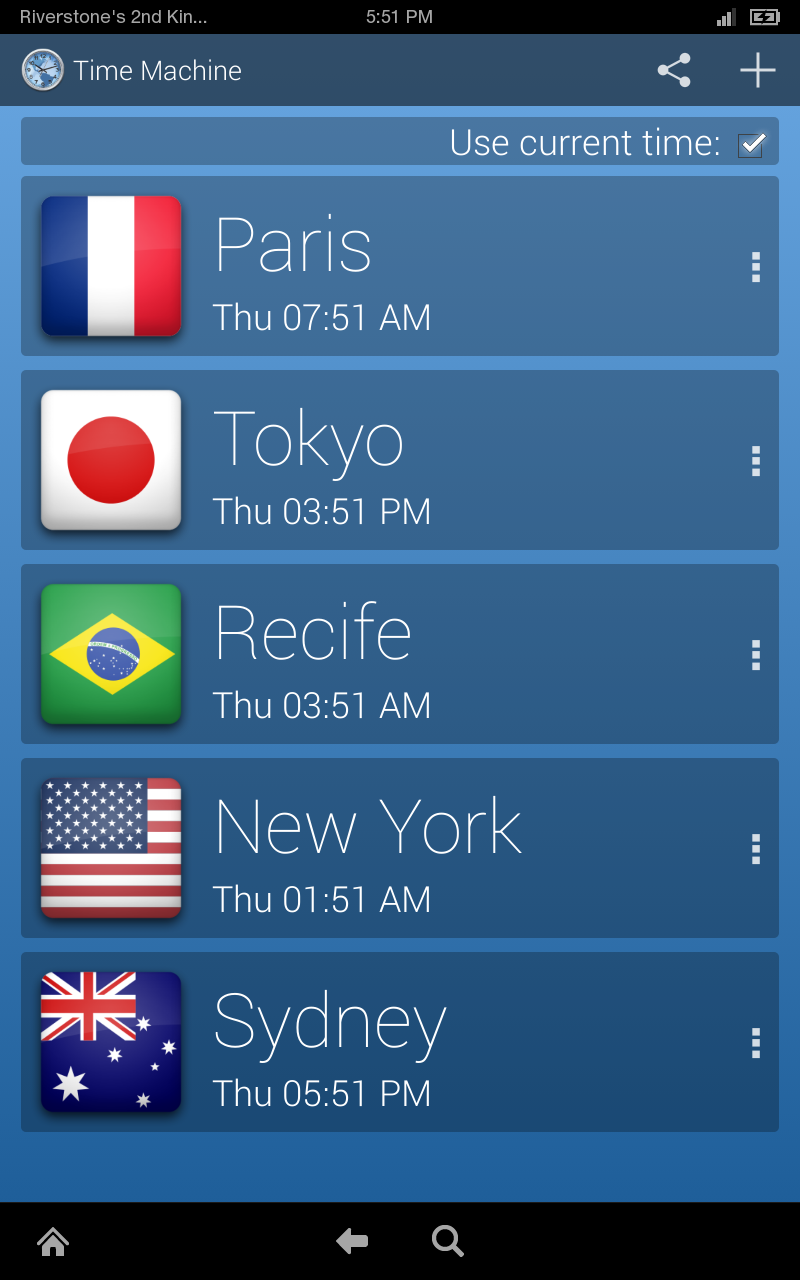The image size is (800, 1280).
Task: Open the overflow menu for Tokyo
Action: pyautogui.click(x=755, y=460)
